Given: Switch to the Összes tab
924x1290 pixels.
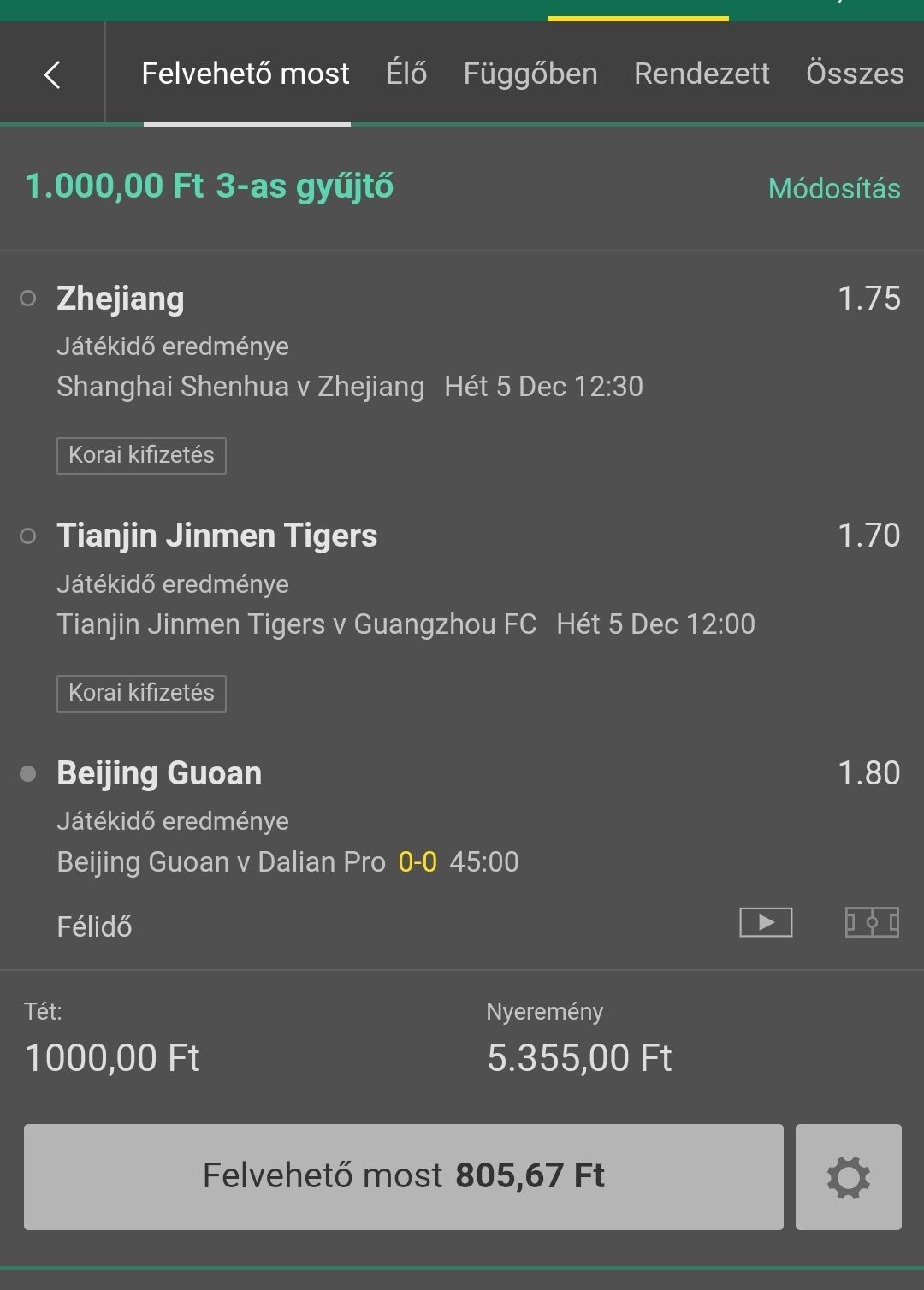Looking at the screenshot, I should pyautogui.click(x=855, y=74).
